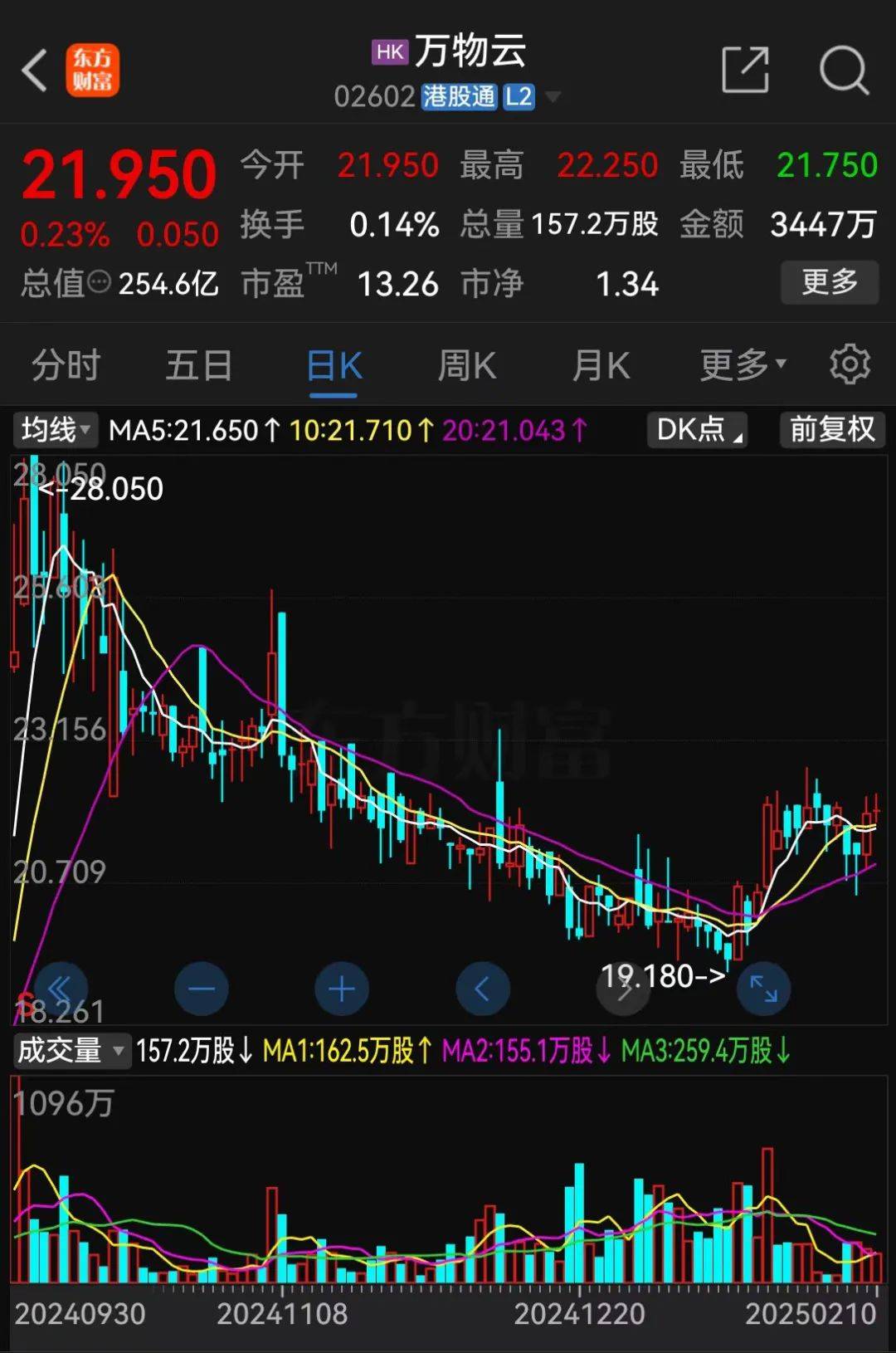Switch price adjustment to 前复权
This screenshot has height=1353, width=896.
pos(831,430)
